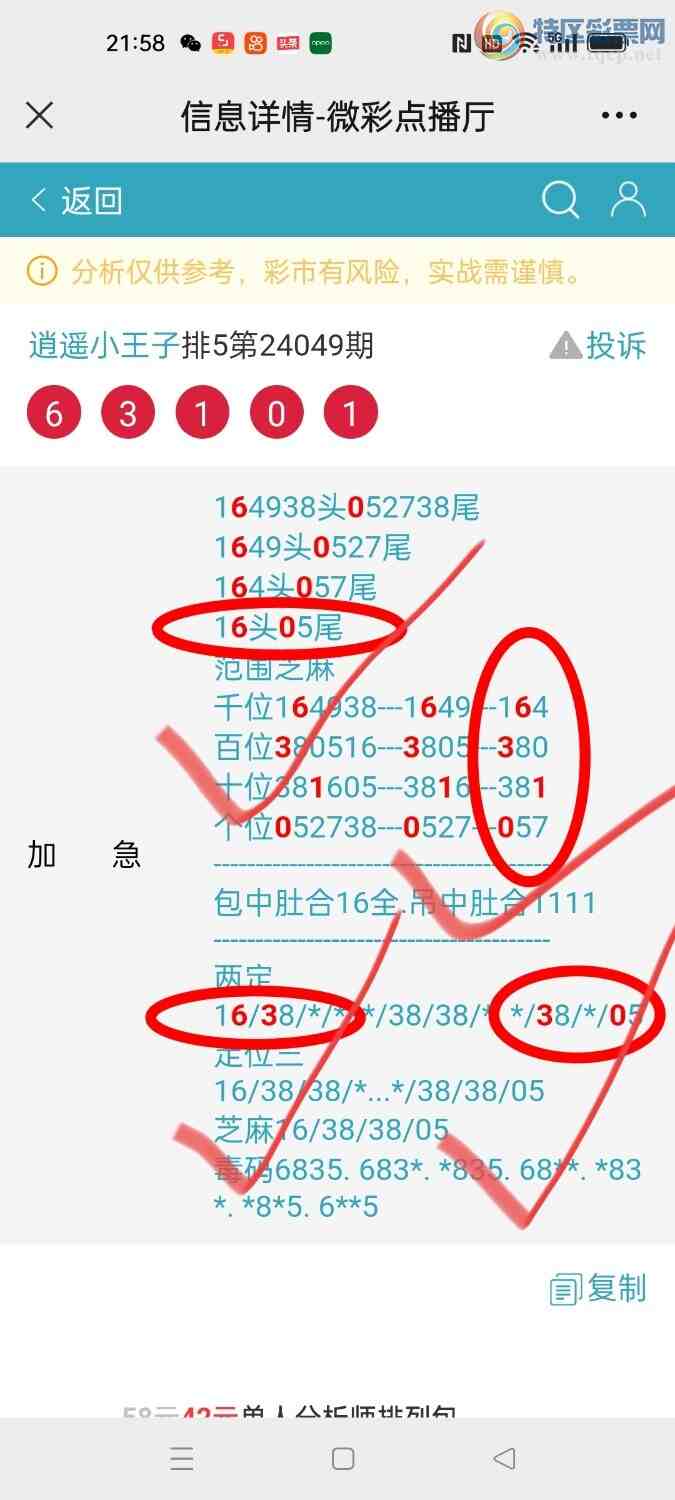Tap 投诉 to report this post
675x1500 pixels.
pyautogui.click(x=598, y=346)
